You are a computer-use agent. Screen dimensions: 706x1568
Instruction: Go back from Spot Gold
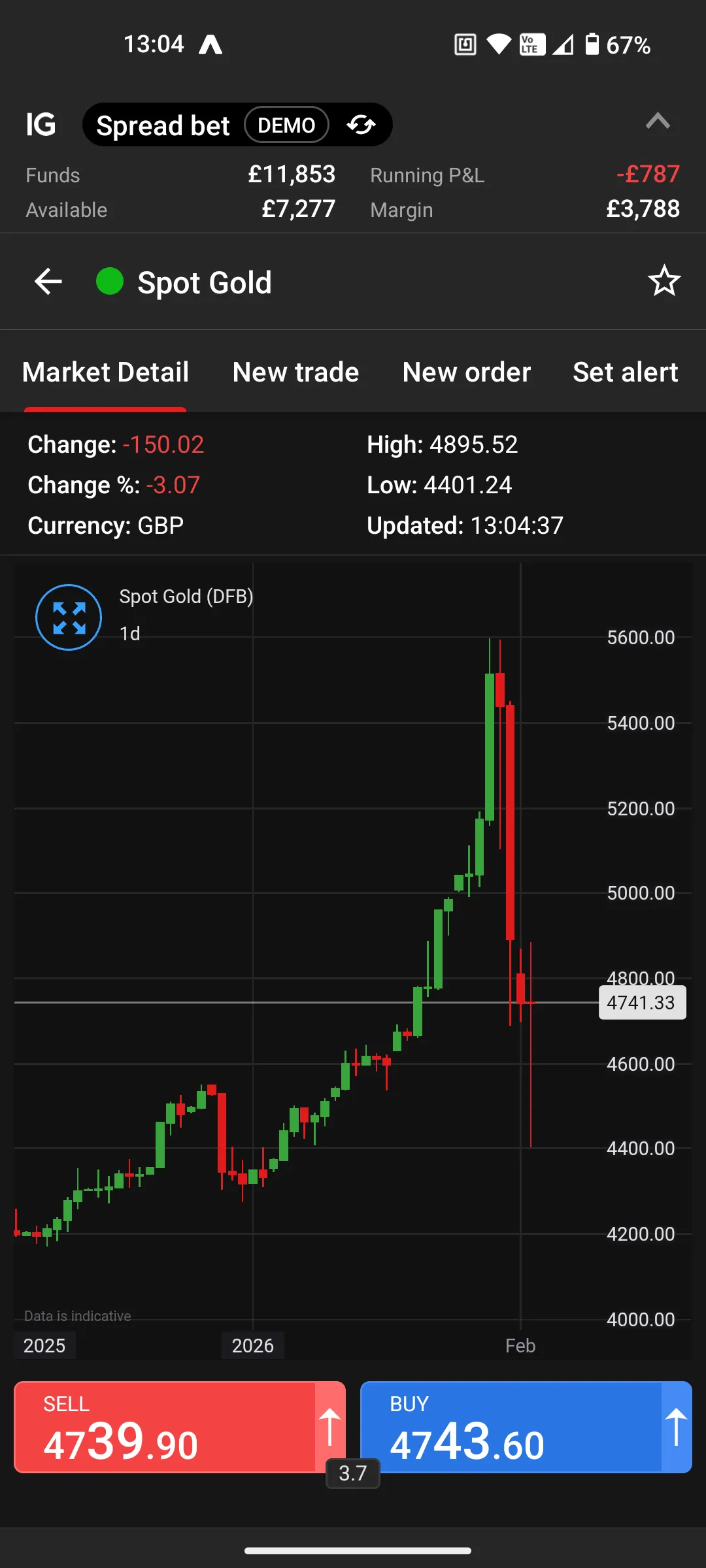(48, 282)
